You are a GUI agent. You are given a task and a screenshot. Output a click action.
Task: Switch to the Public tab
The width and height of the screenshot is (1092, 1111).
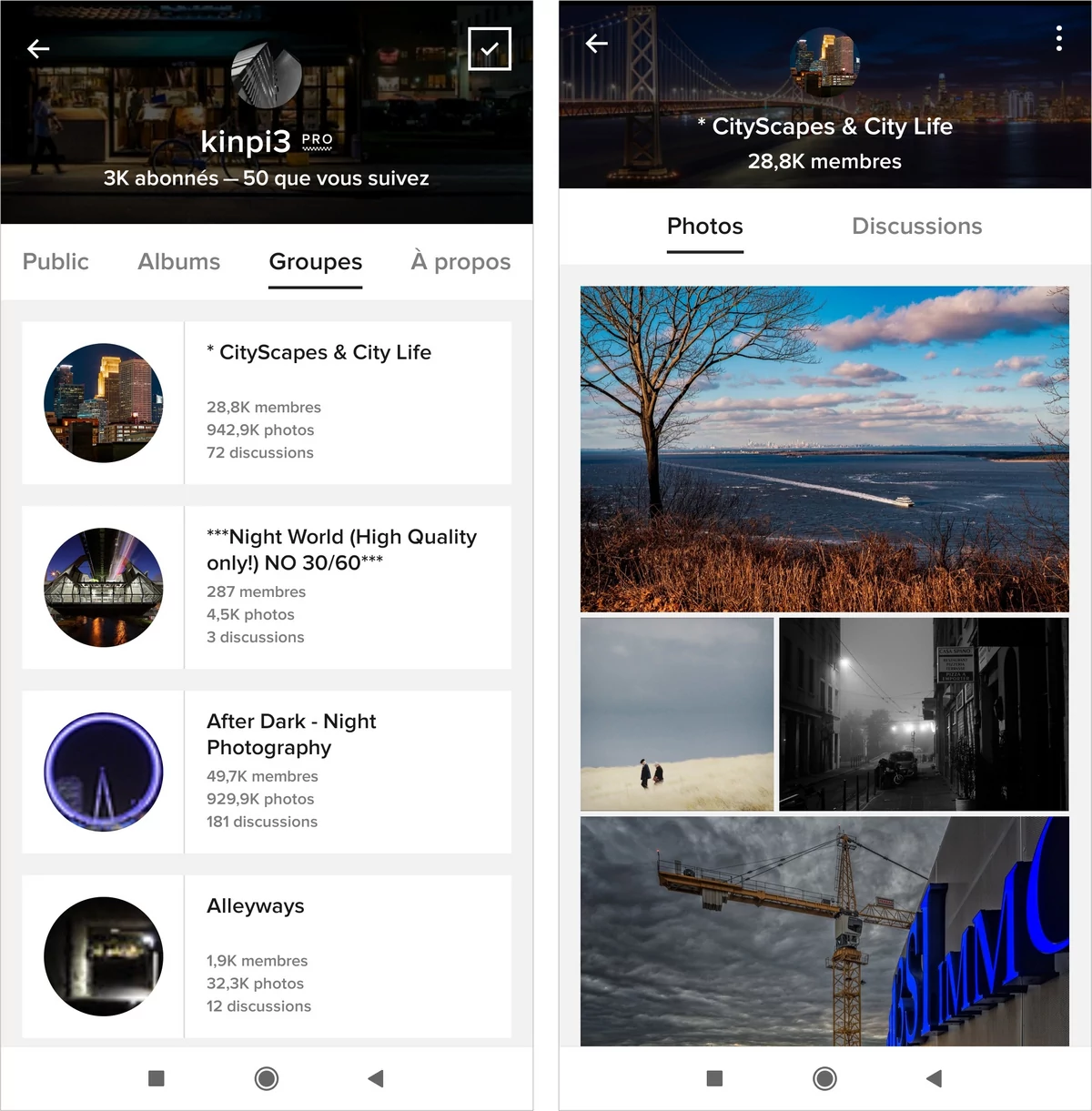(x=56, y=262)
